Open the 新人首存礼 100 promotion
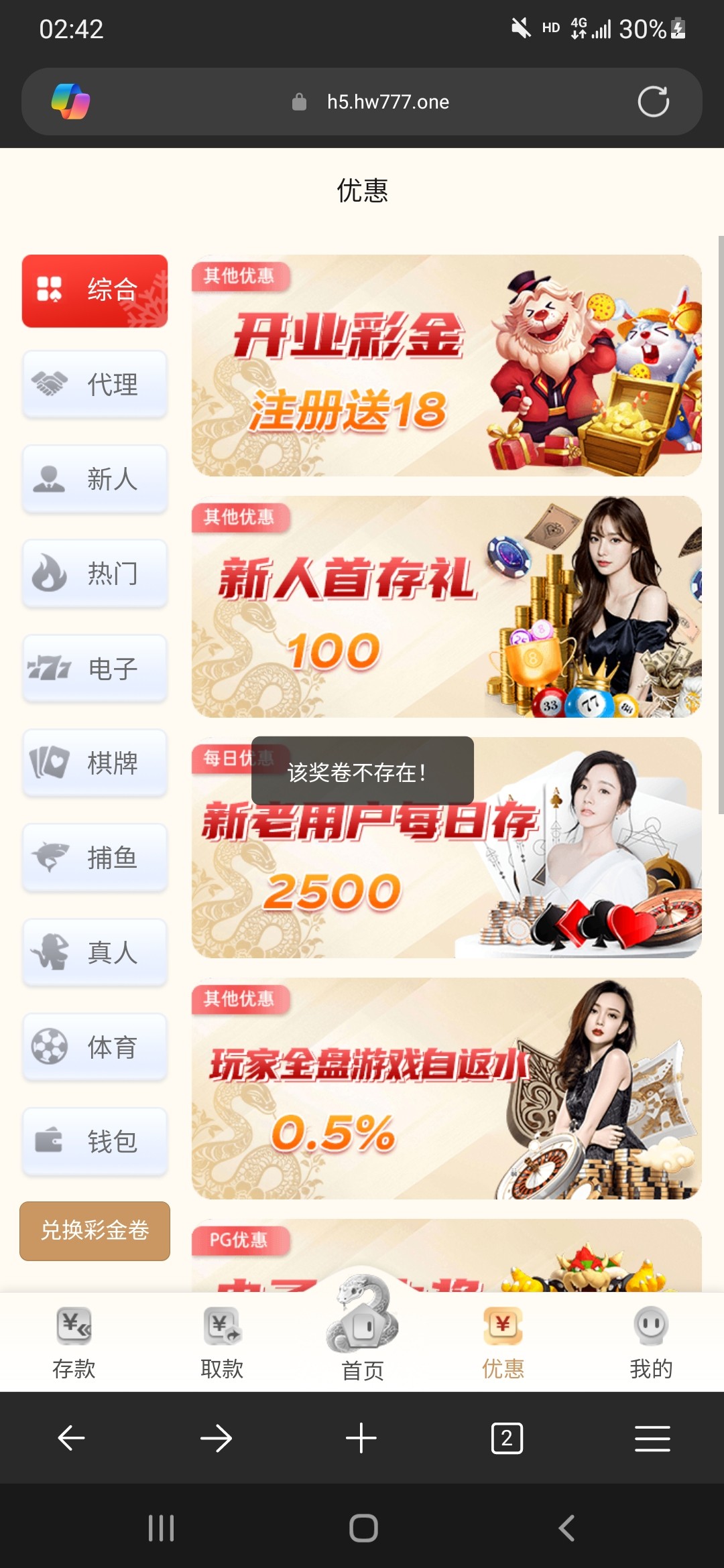This screenshot has height=1568, width=724. point(446,607)
